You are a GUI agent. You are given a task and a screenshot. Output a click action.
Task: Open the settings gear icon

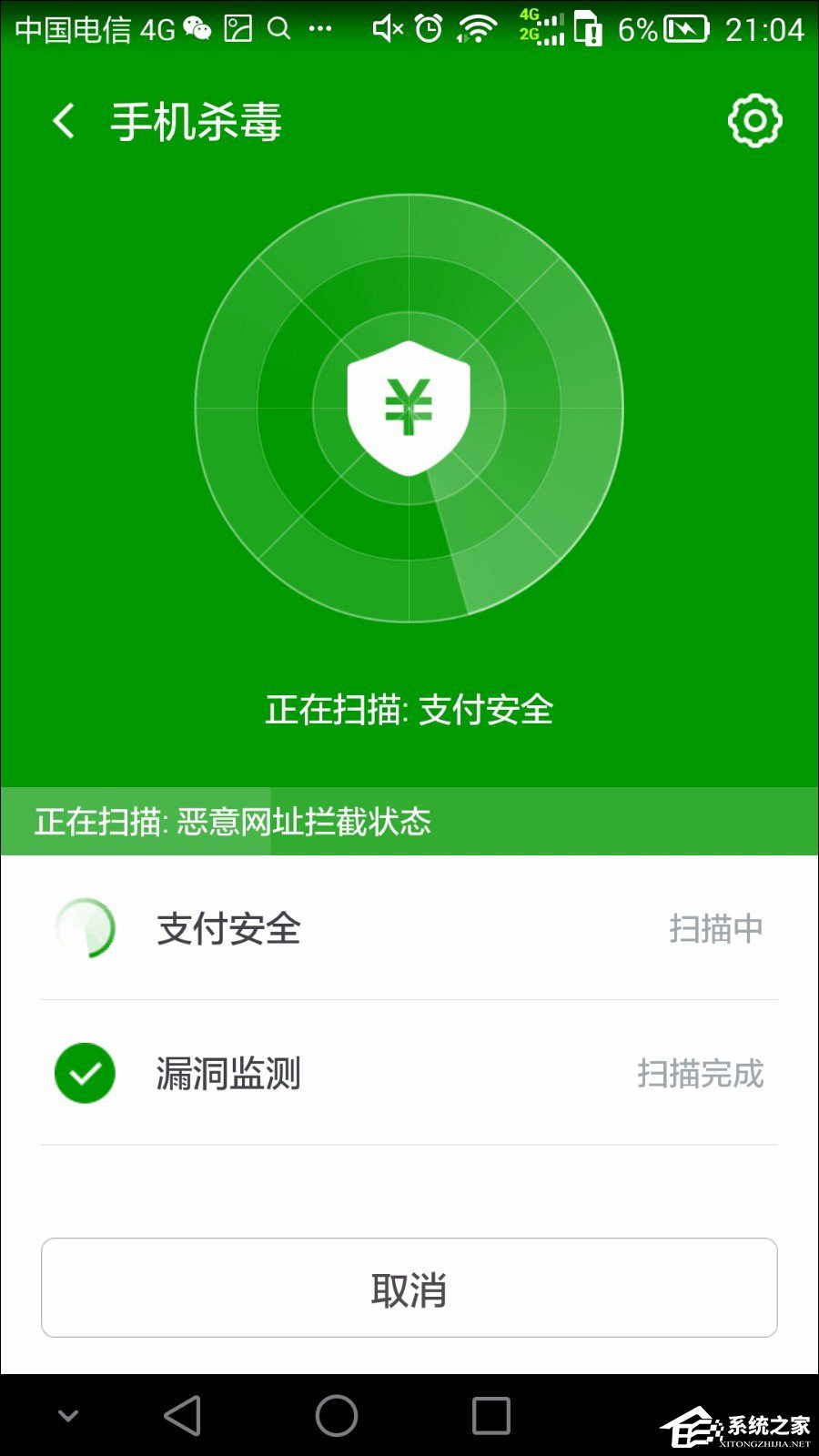coord(754,121)
